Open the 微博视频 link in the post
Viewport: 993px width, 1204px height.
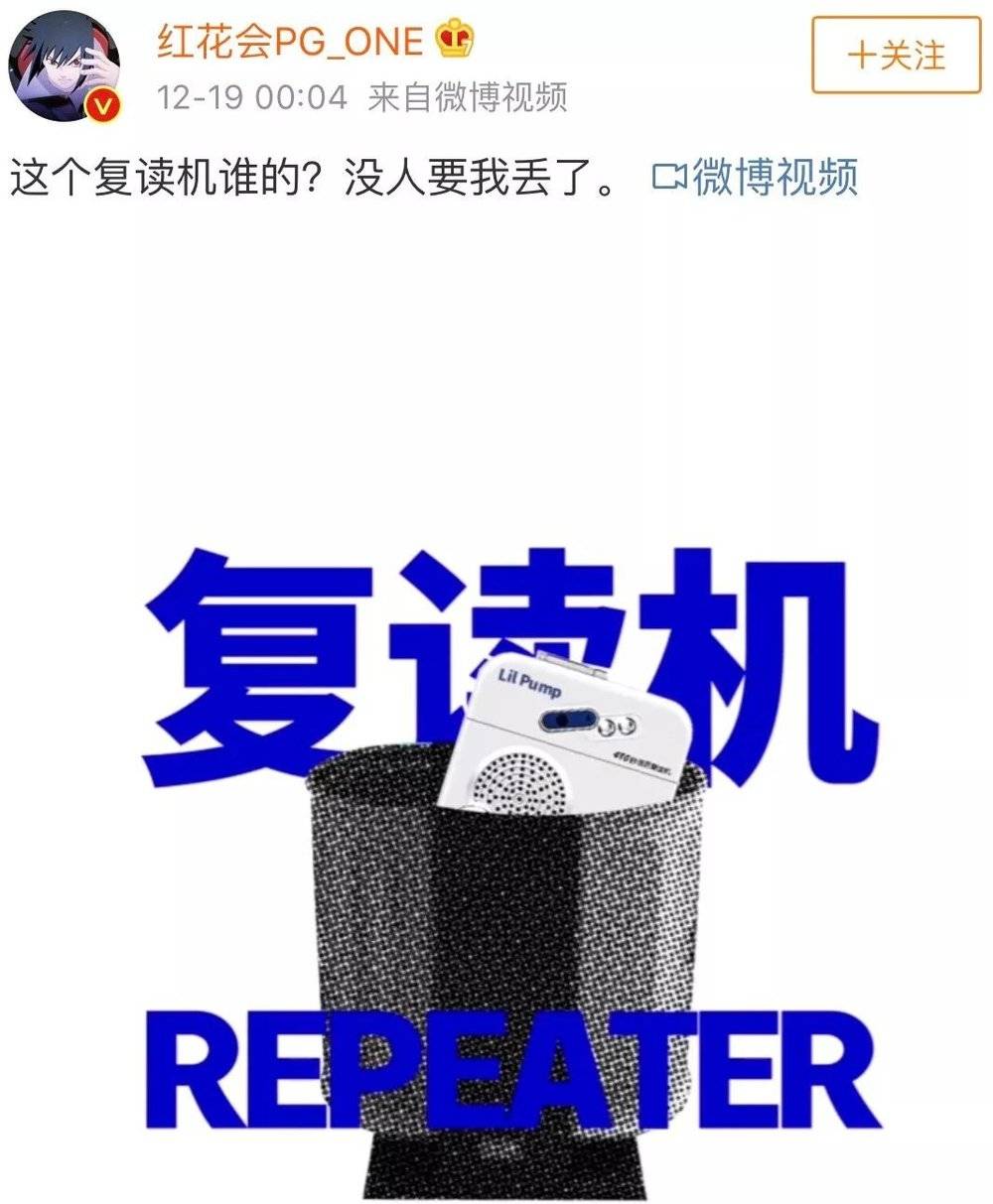point(756,179)
